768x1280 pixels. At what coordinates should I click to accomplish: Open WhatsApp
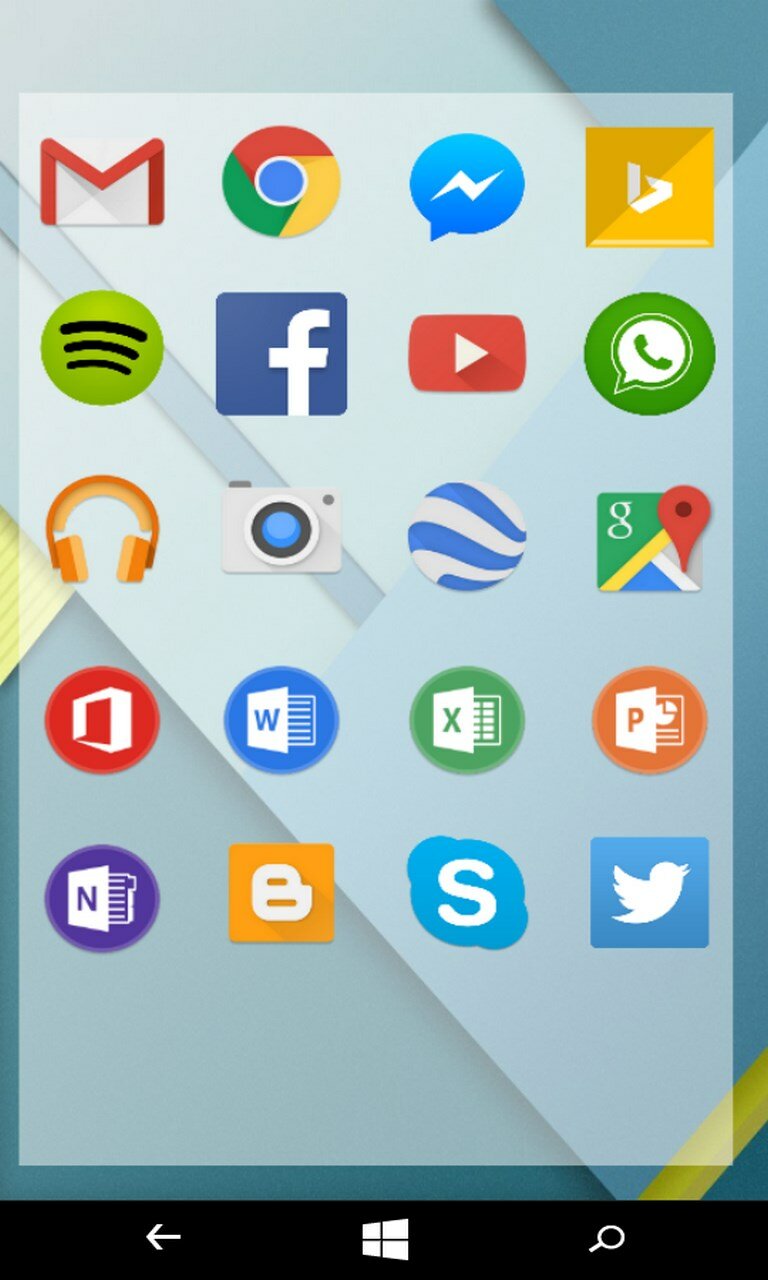[x=650, y=353]
